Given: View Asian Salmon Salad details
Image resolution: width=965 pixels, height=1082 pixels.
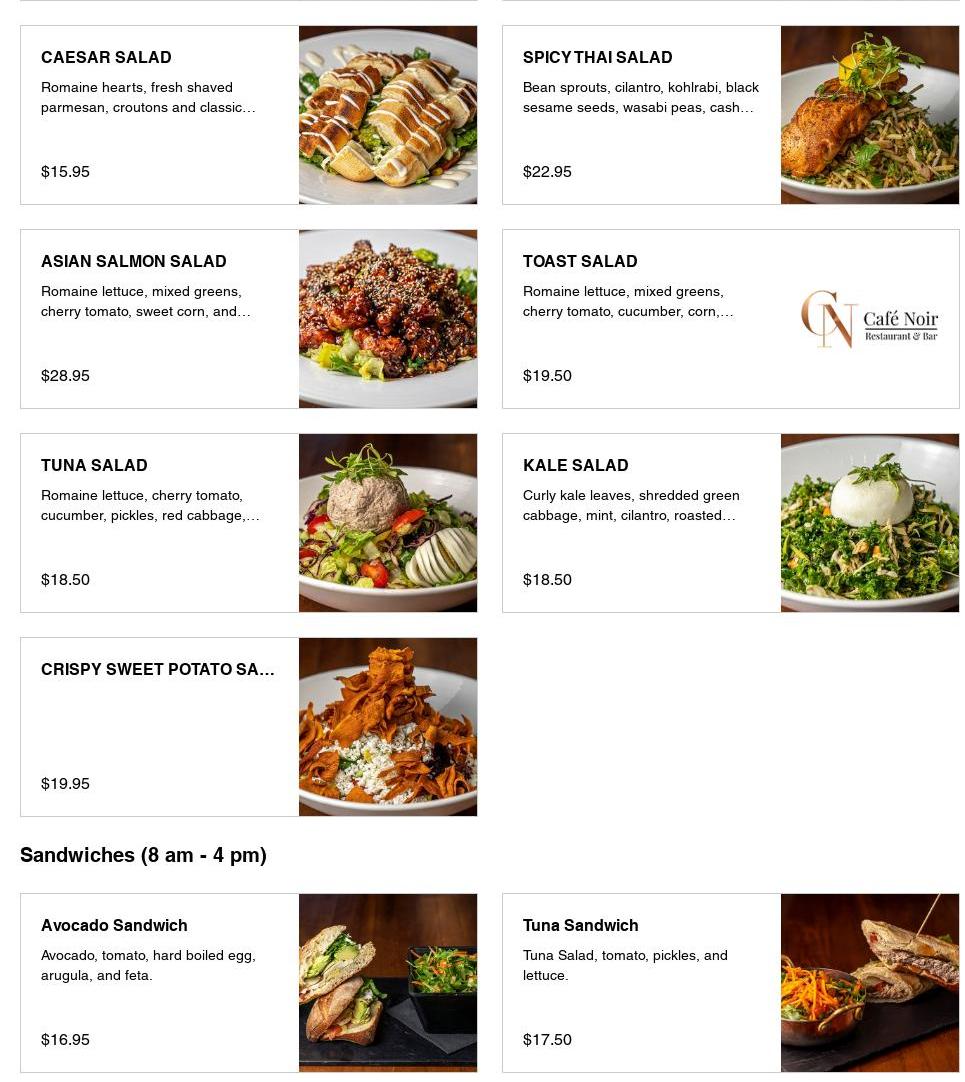Looking at the screenshot, I should 248,319.
